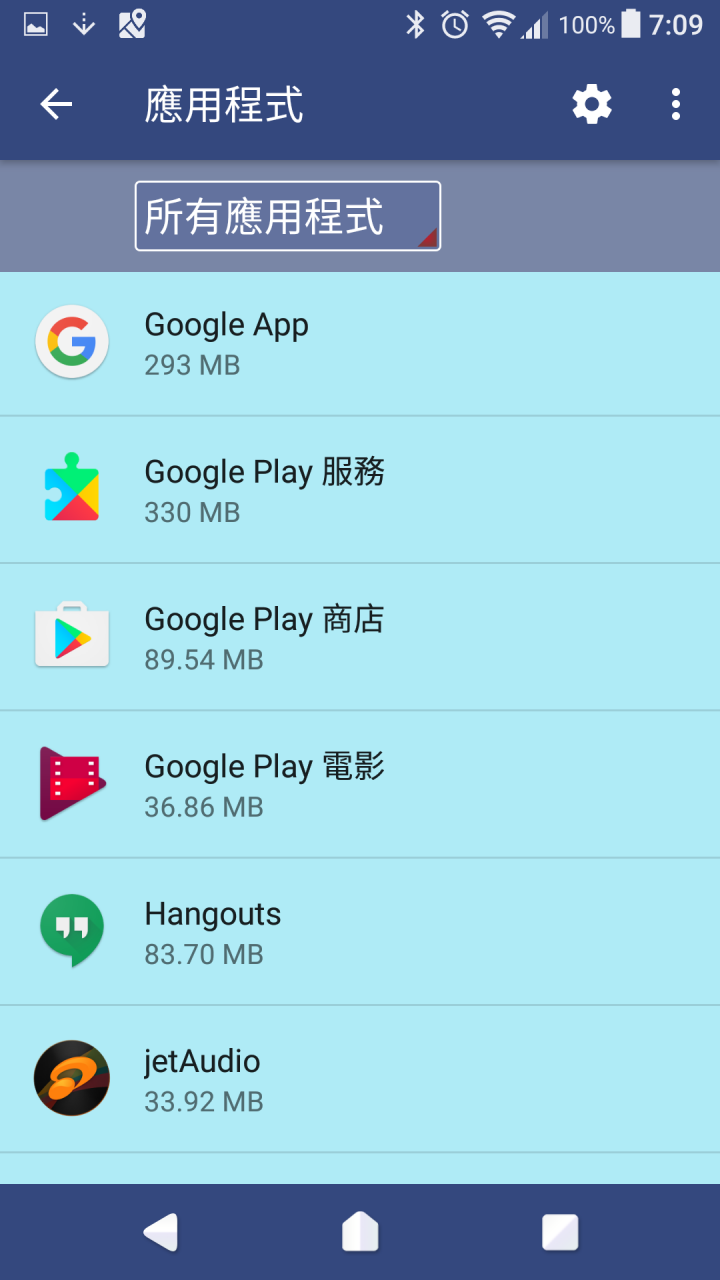Select the jetAudio app row

[360, 1079]
